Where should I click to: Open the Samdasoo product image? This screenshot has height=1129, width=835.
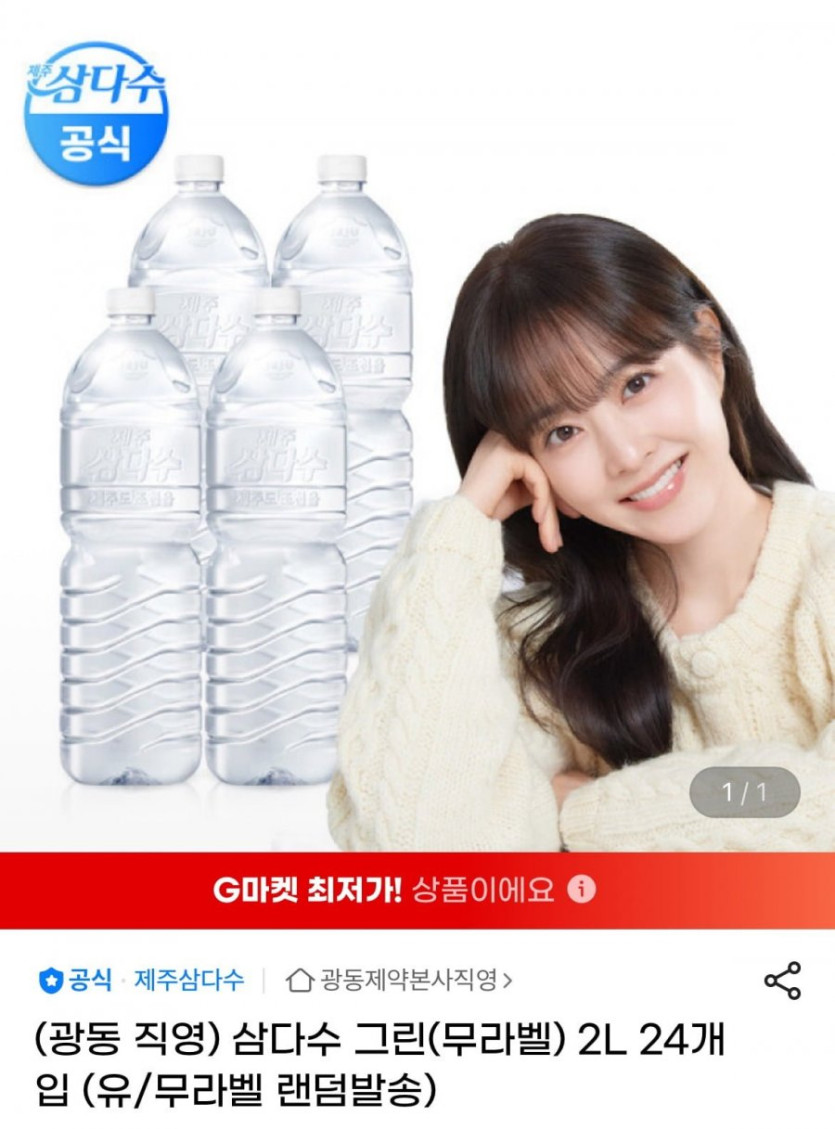point(417,450)
